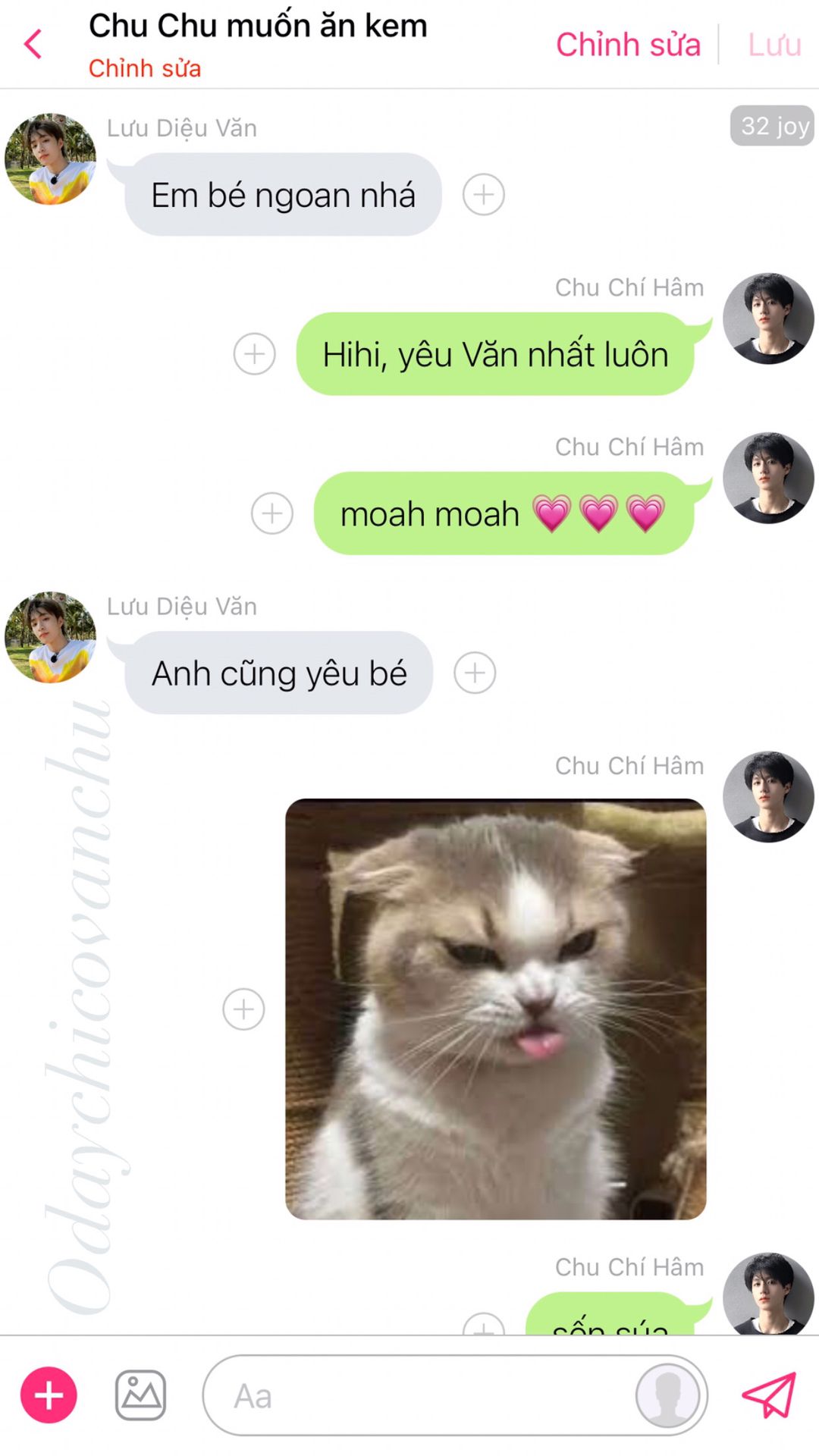Tap plus beside "Hihi, yêu Văn nhất luôn"
Image resolution: width=819 pixels, height=1456 pixels.
pyautogui.click(x=255, y=354)
